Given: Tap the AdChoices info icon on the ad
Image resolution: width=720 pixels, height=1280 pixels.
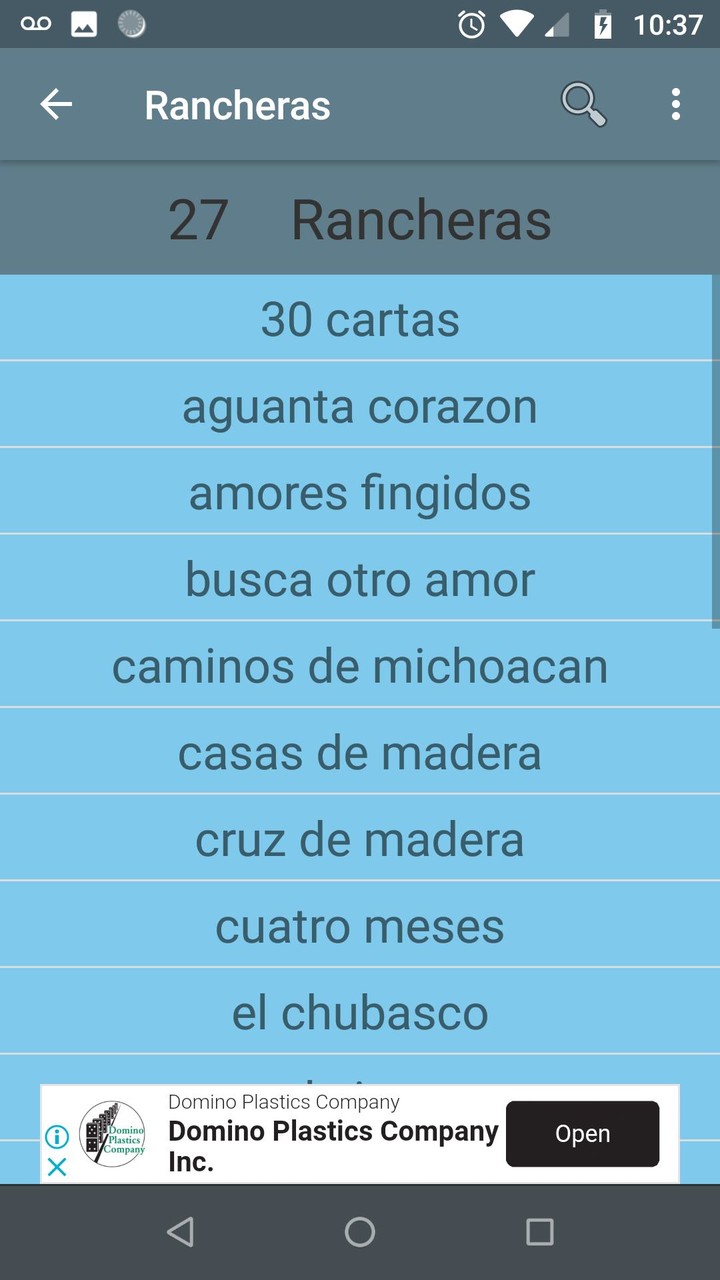Looking at the screenshot, I should tap(57, 1135).
